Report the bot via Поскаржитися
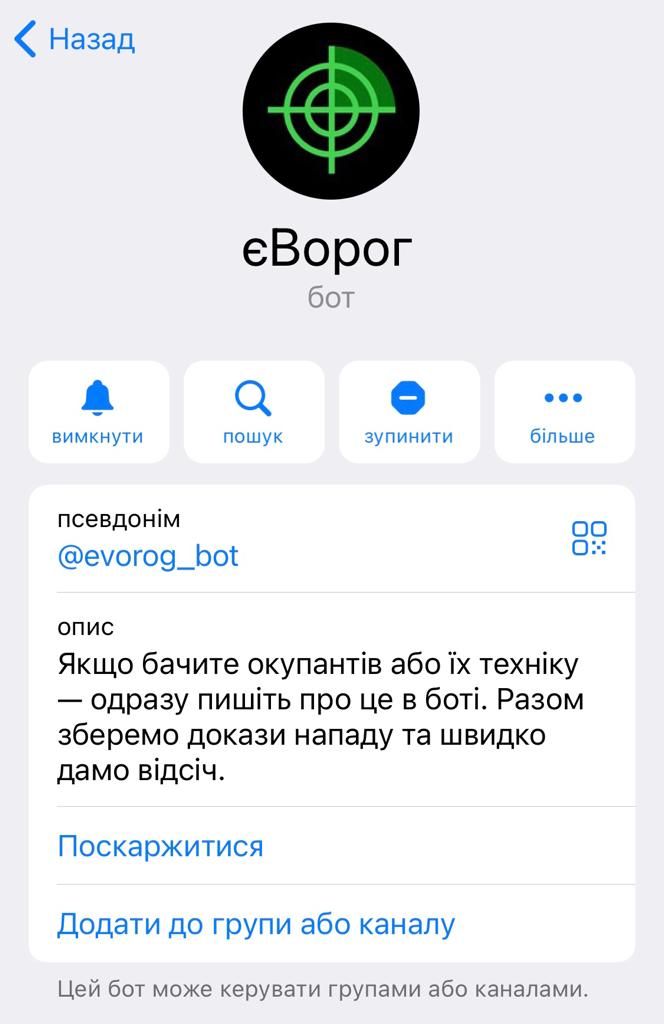This screenshot has width=664, height=1024. (160, 846)
